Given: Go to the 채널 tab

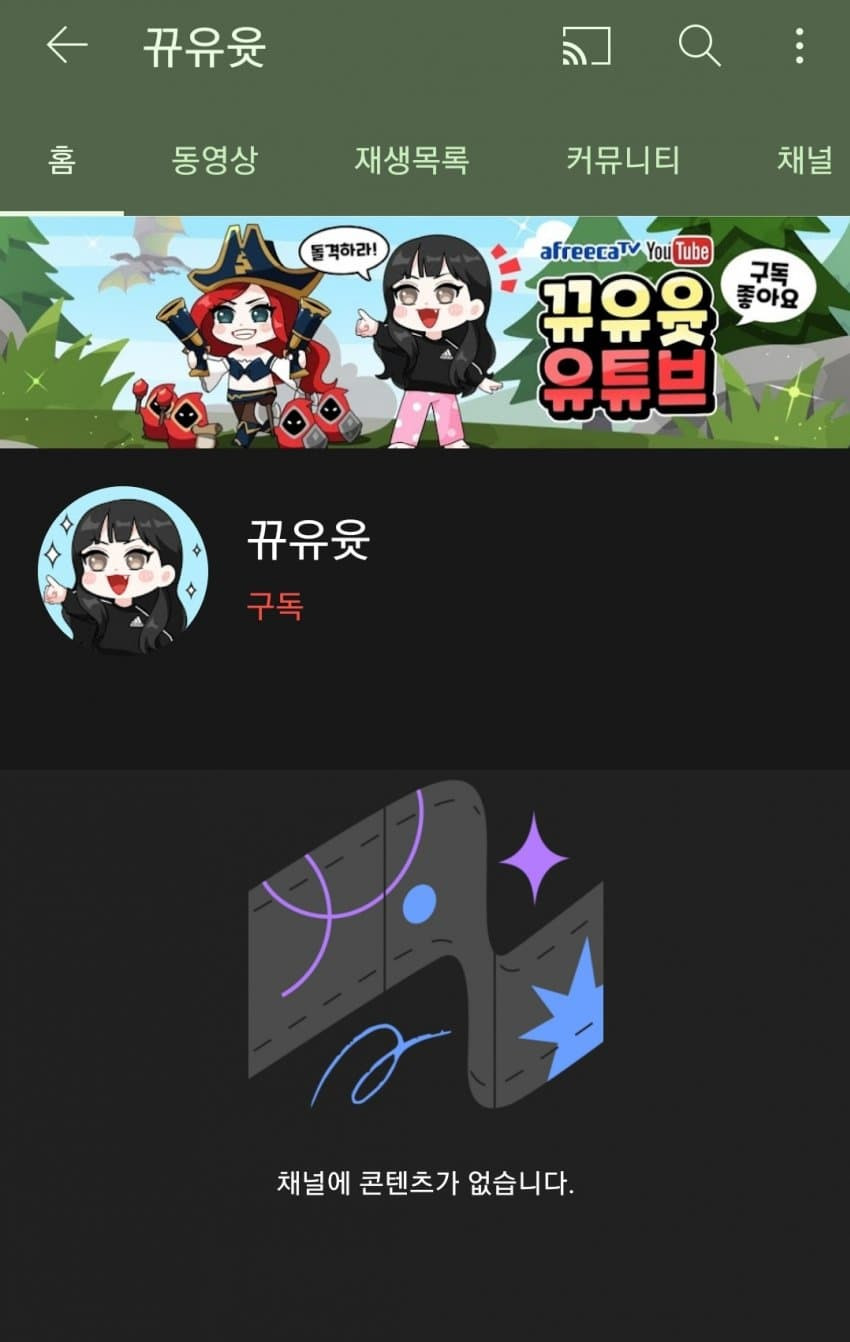Looking at the screenshot, I should (805, 160).
